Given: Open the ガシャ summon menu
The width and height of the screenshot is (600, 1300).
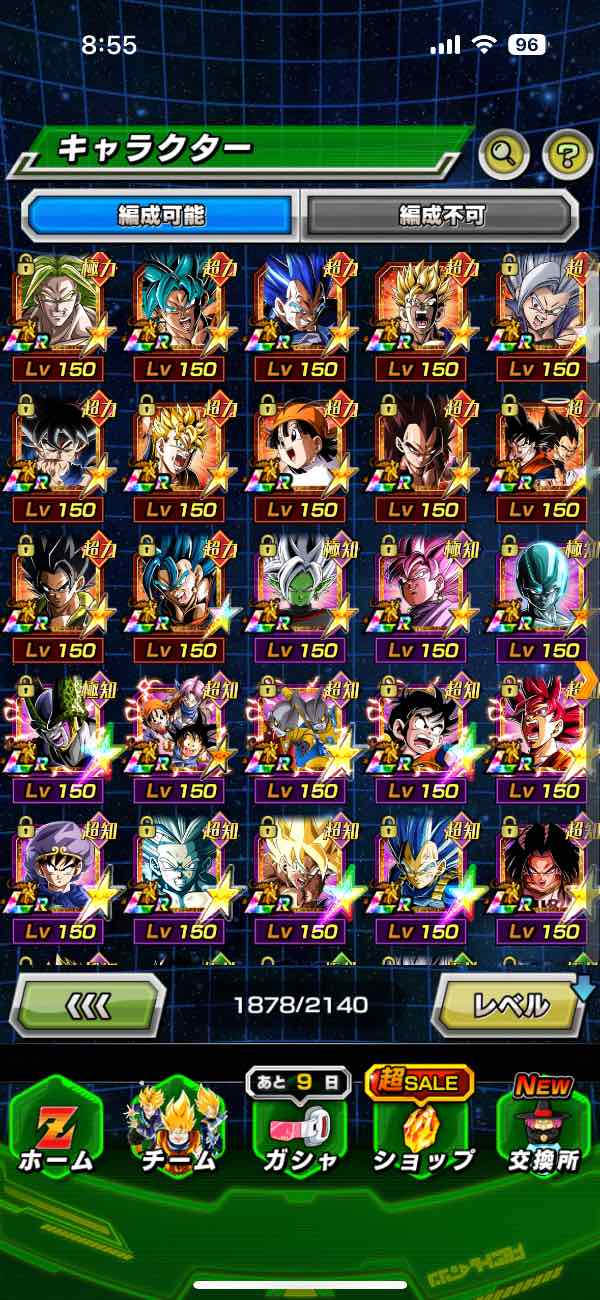Looking at the screenshot, I should coord(298,1130).
